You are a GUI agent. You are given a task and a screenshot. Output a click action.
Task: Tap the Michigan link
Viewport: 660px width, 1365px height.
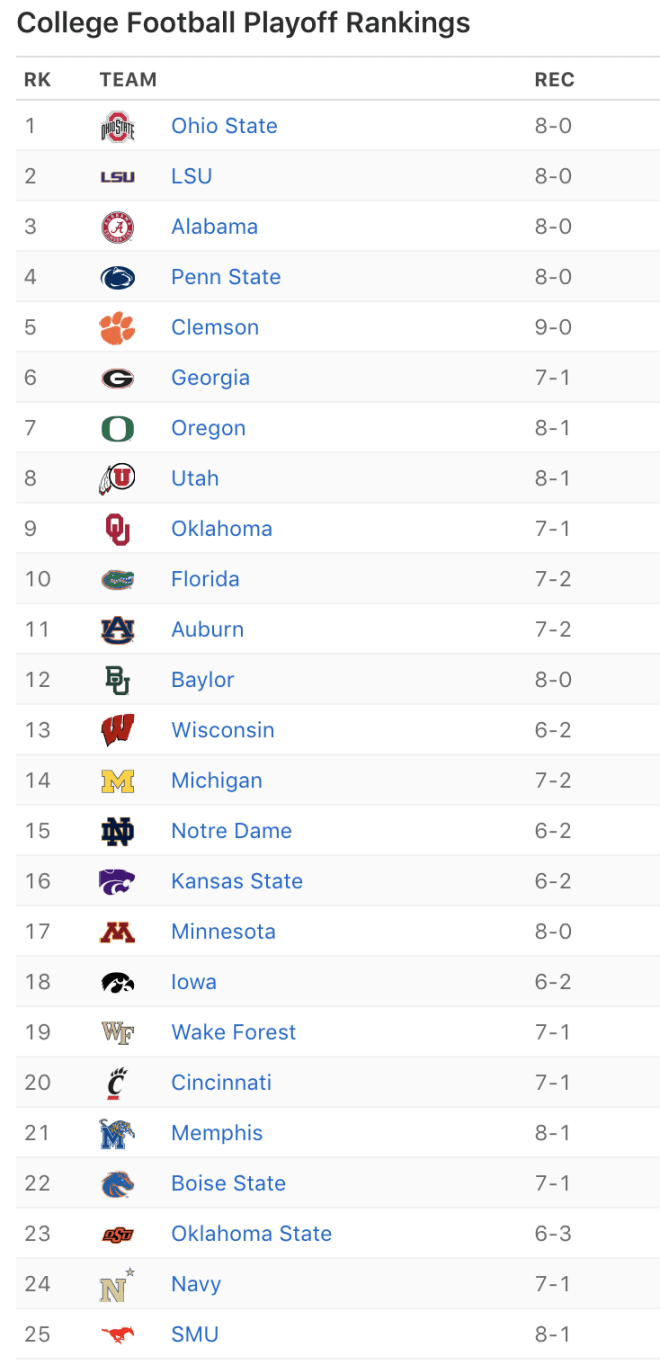tap(216, 780)
